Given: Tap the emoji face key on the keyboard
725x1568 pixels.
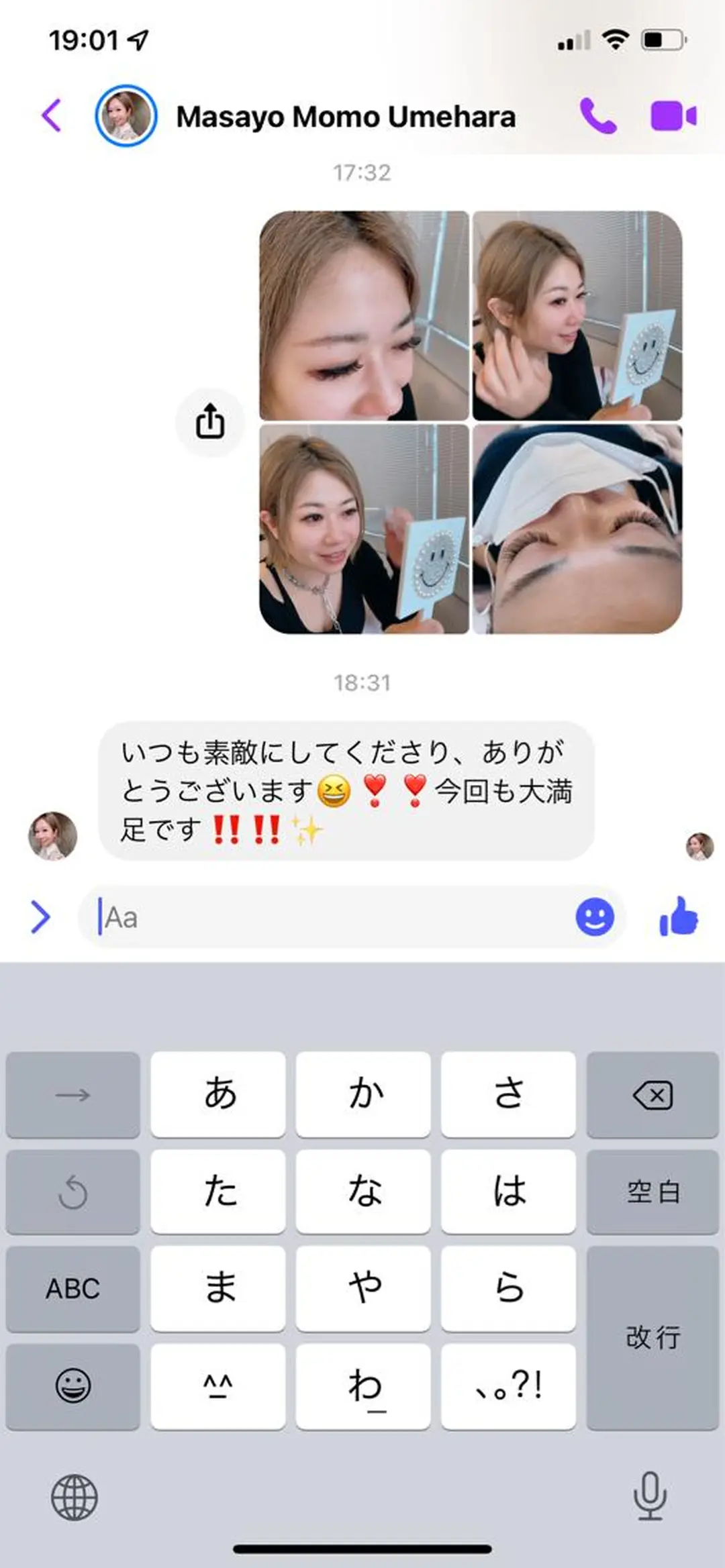Looking at the screenshot, I should pos(72,1388).
